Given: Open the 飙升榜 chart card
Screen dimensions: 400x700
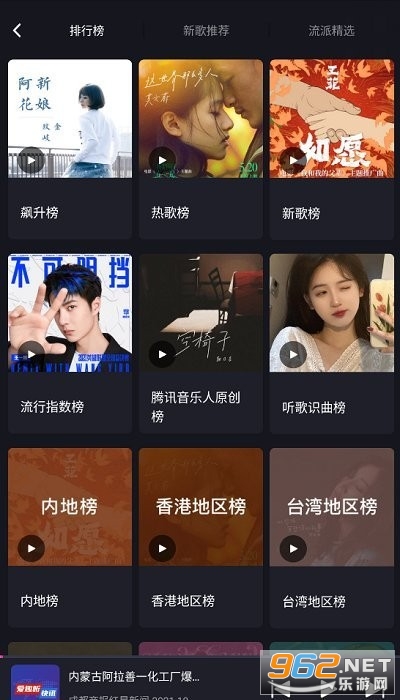Looking at the screenshot, I should pos(70,150).
